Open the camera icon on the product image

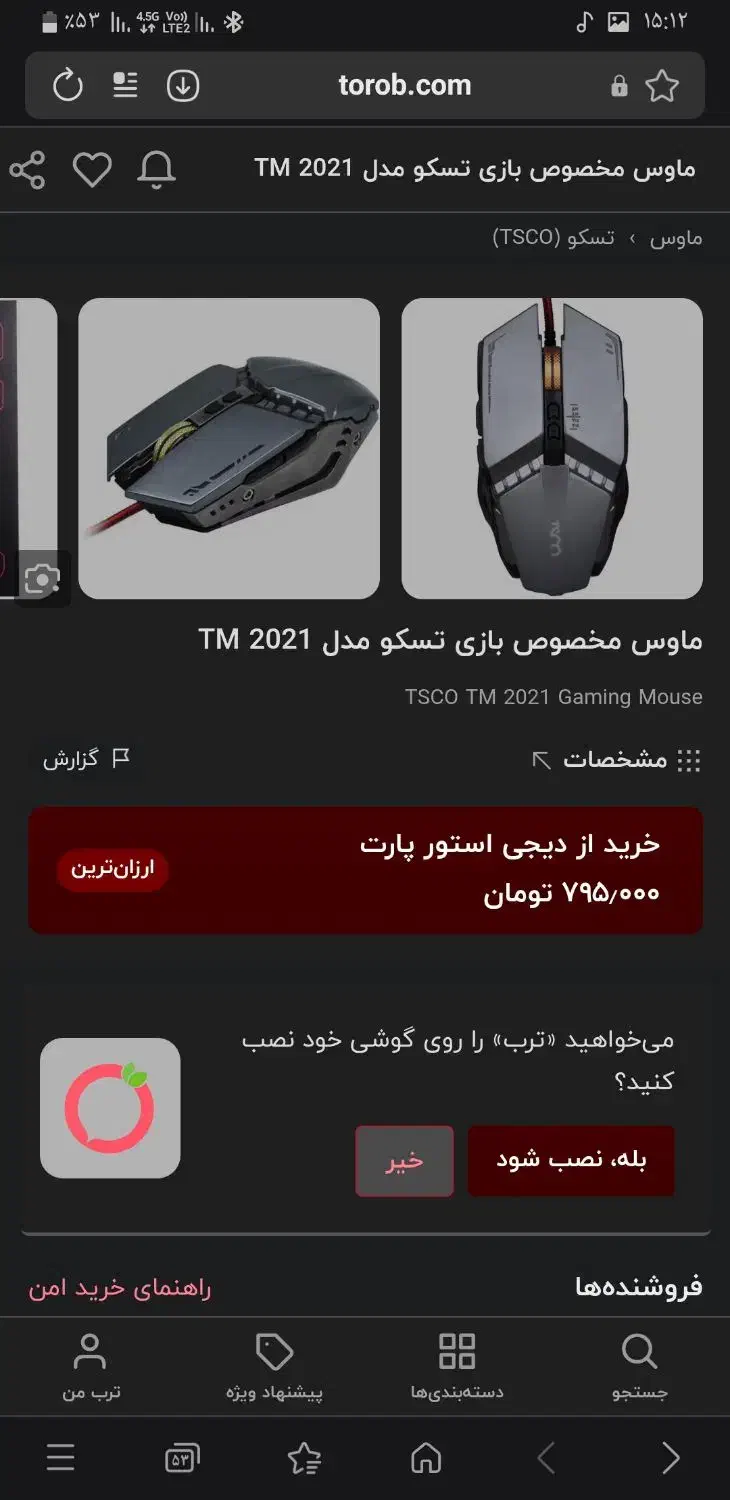click(42, 578)
